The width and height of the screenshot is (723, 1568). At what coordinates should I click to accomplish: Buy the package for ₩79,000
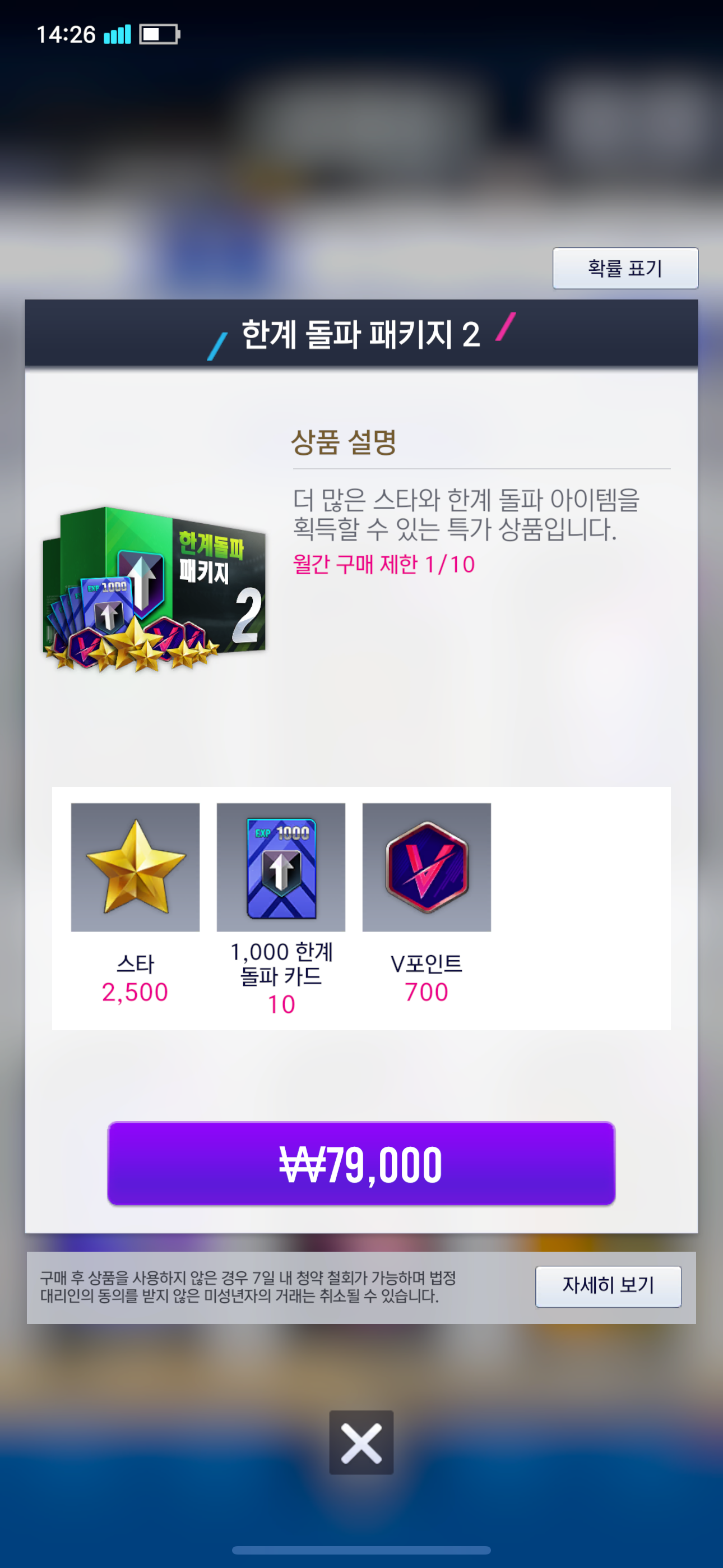361,1163
